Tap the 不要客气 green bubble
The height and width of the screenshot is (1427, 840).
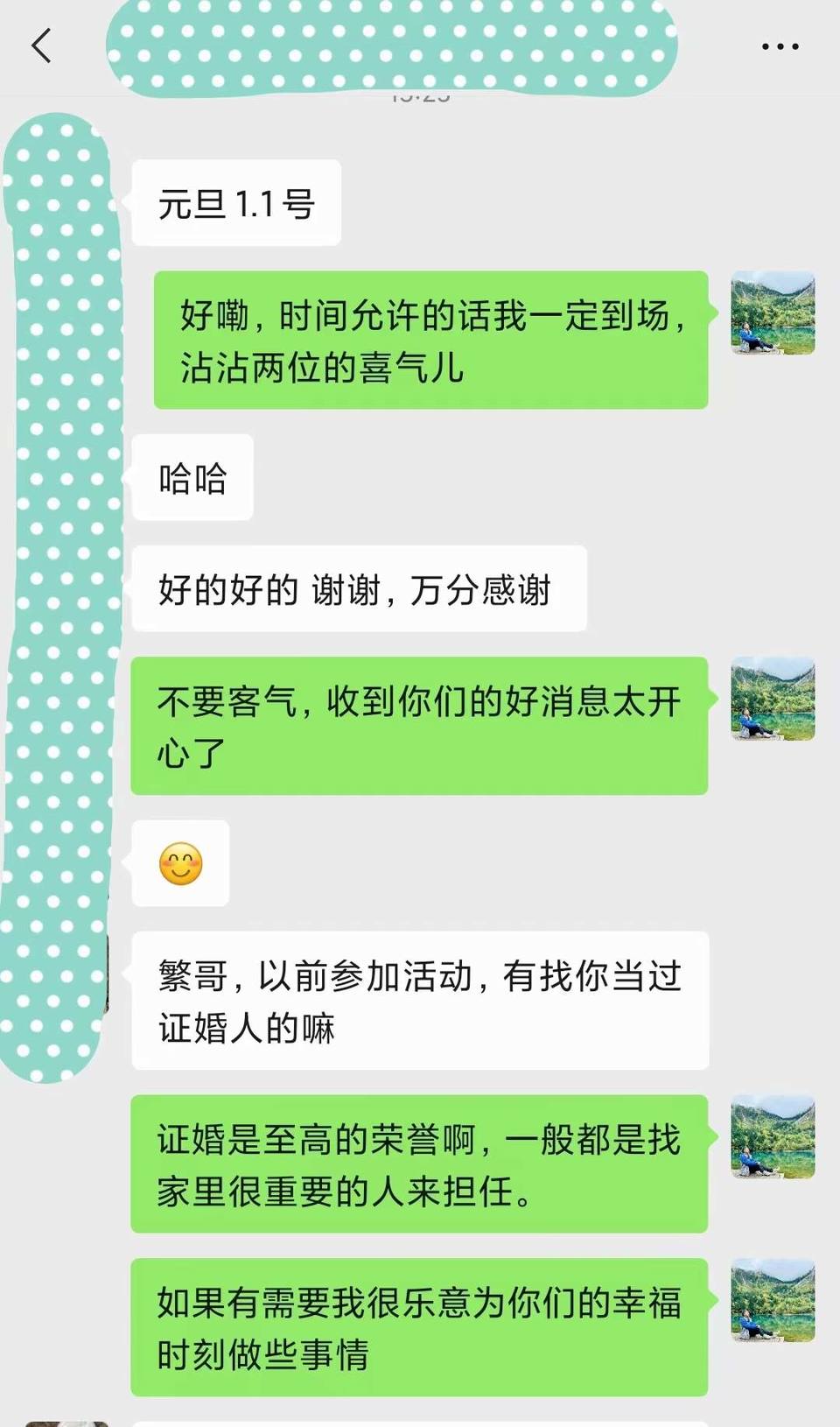pyautogui.click(x=418, y=724)
